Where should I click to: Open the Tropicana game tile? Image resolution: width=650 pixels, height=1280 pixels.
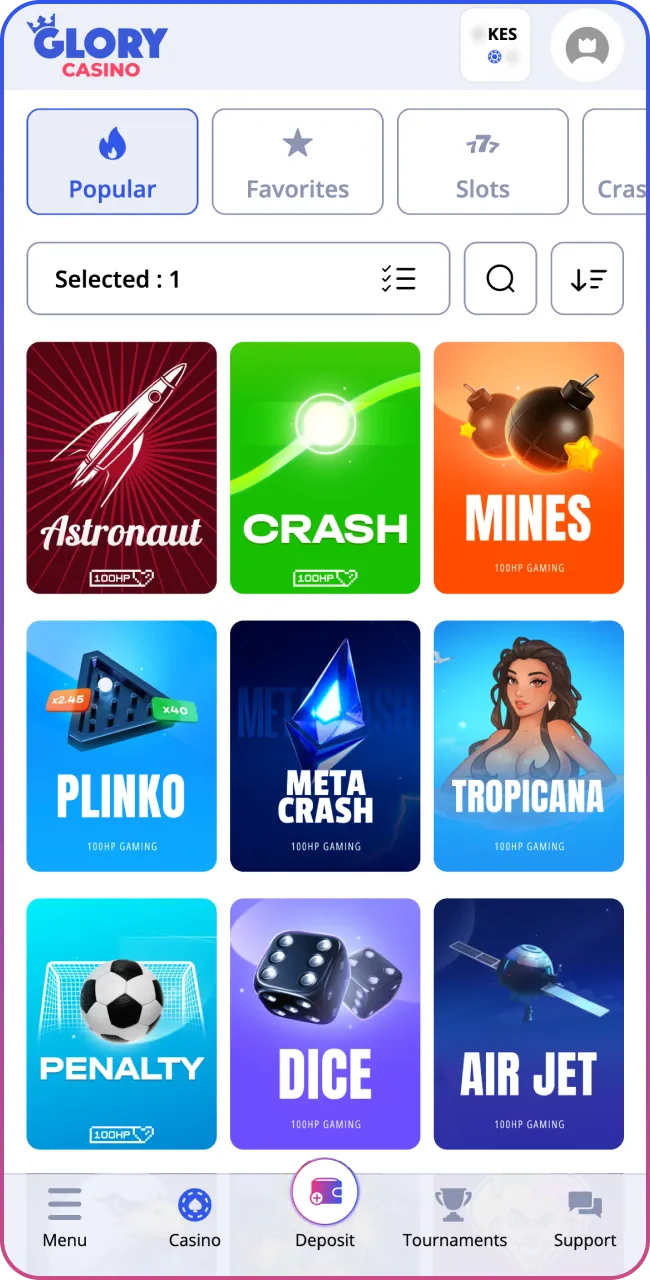528,745
